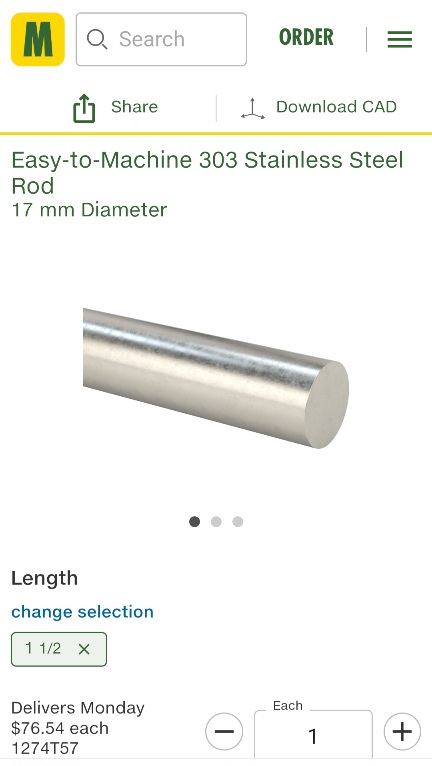Remove the 1 1/2 length chip

click(x=84, y=649)
